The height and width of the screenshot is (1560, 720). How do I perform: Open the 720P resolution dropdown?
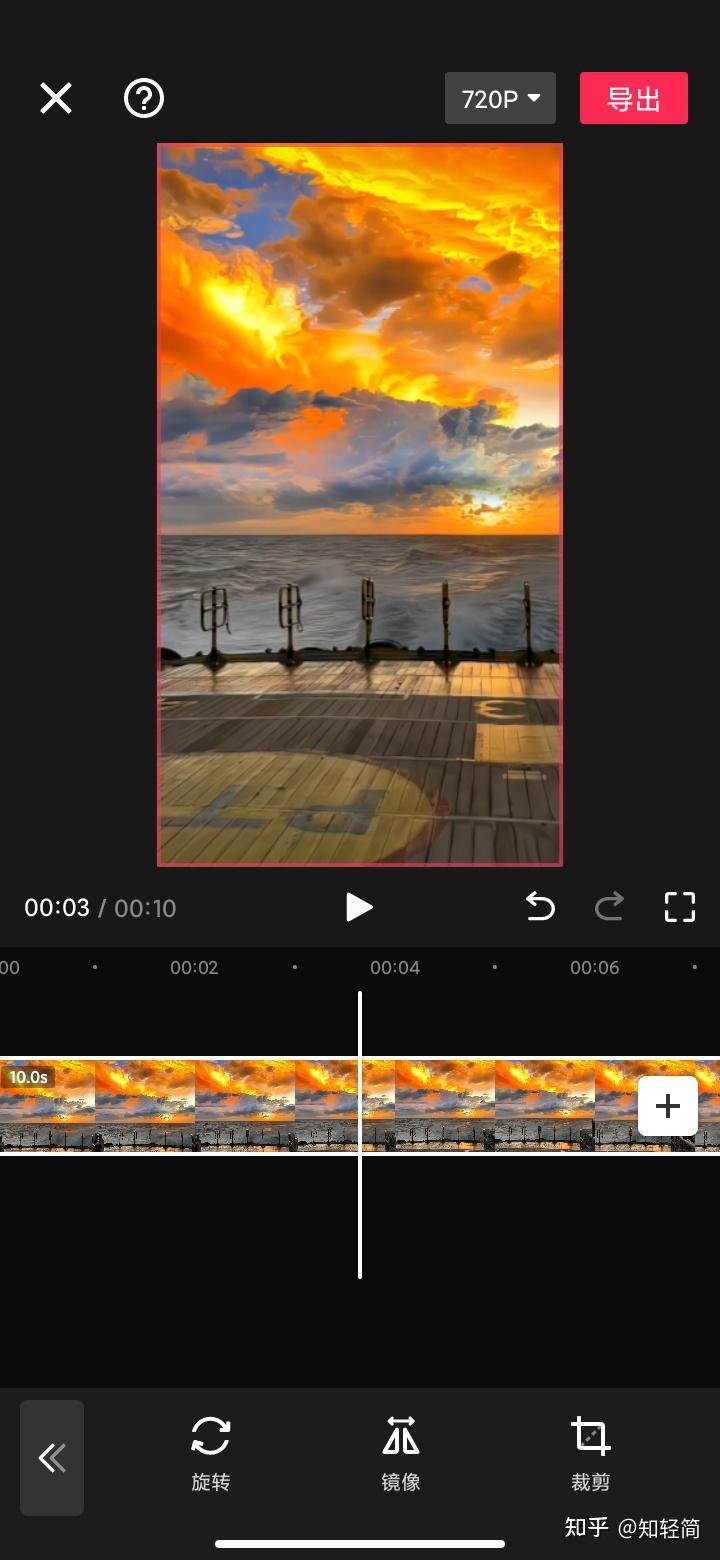tap(500, 98)
